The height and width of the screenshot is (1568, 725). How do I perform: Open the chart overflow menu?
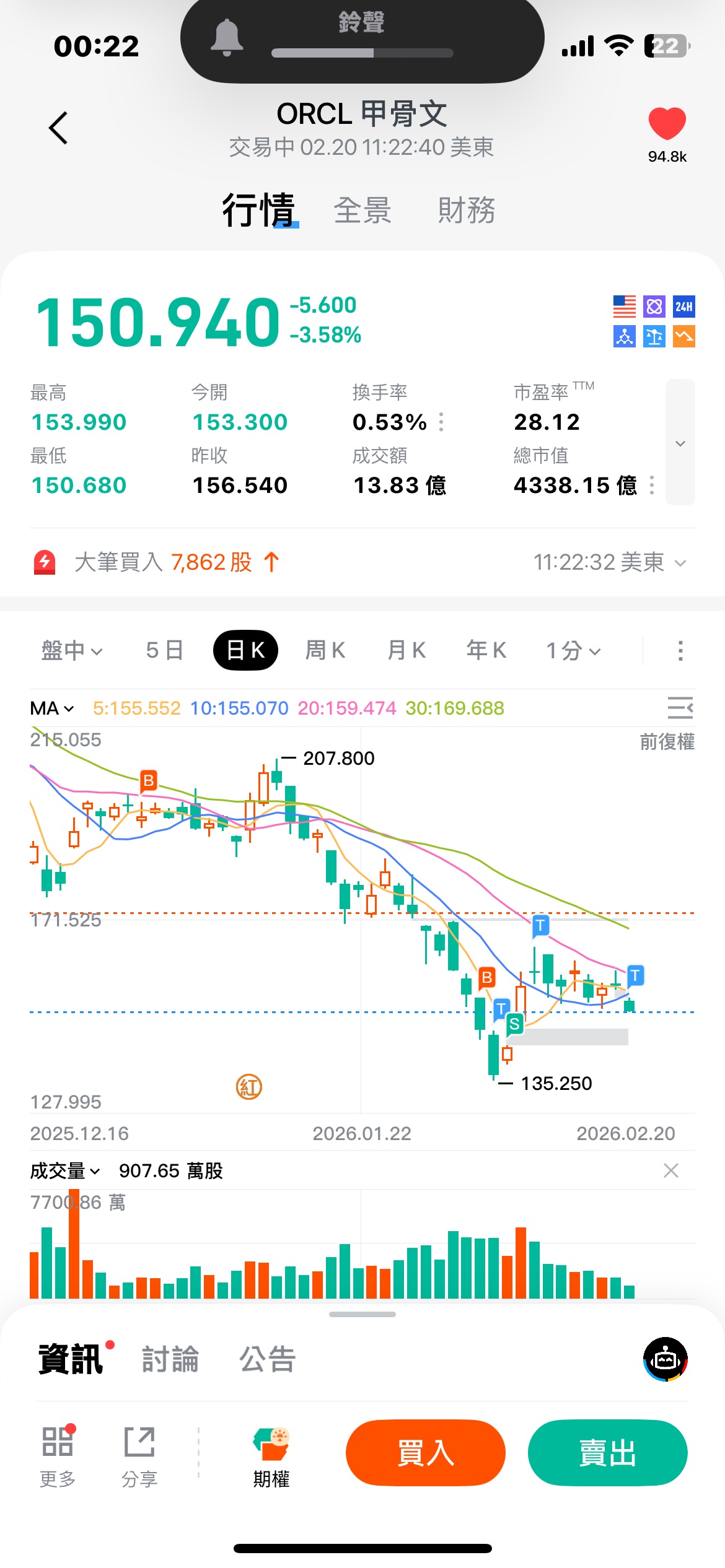coord(680,651)
